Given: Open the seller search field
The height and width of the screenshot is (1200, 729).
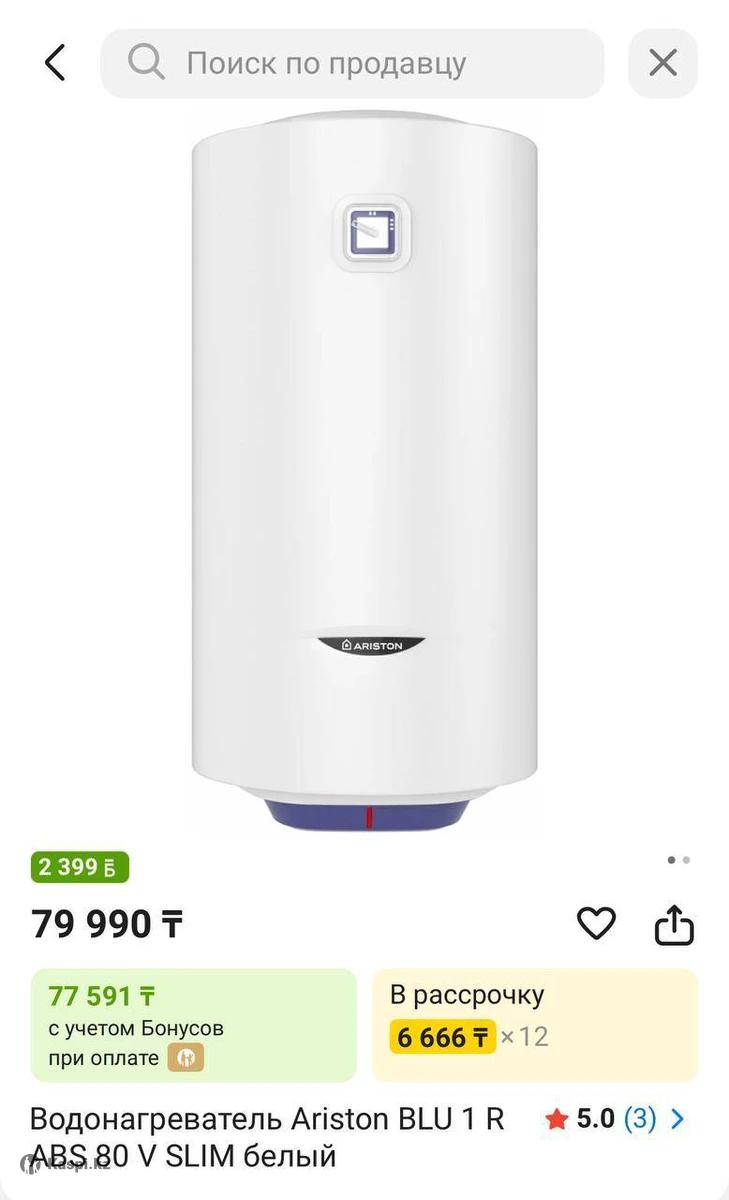Looking at the screenshot, I should [x=352, y=64].
